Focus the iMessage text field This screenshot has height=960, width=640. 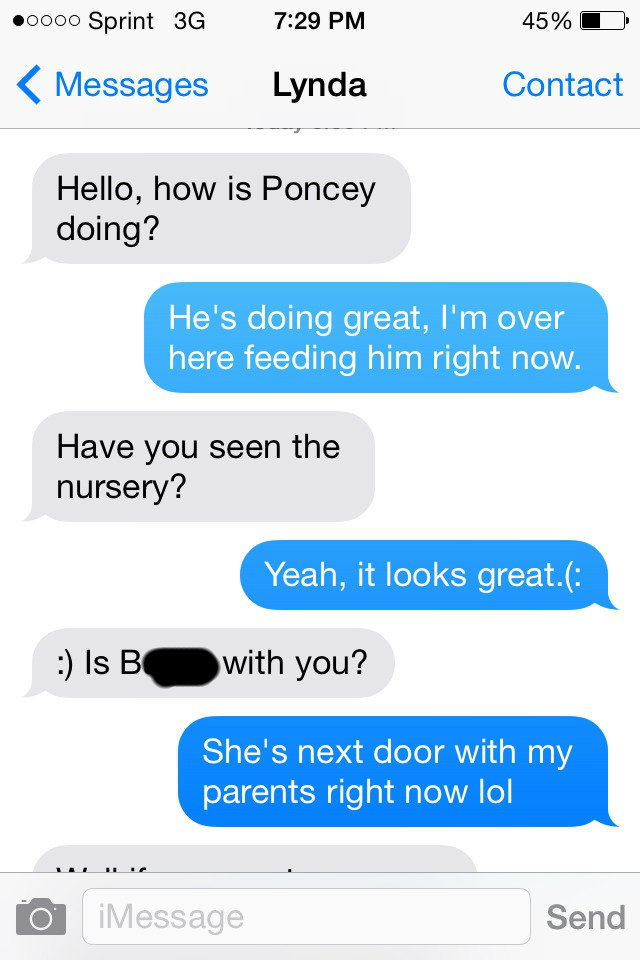tap(305, 916)
